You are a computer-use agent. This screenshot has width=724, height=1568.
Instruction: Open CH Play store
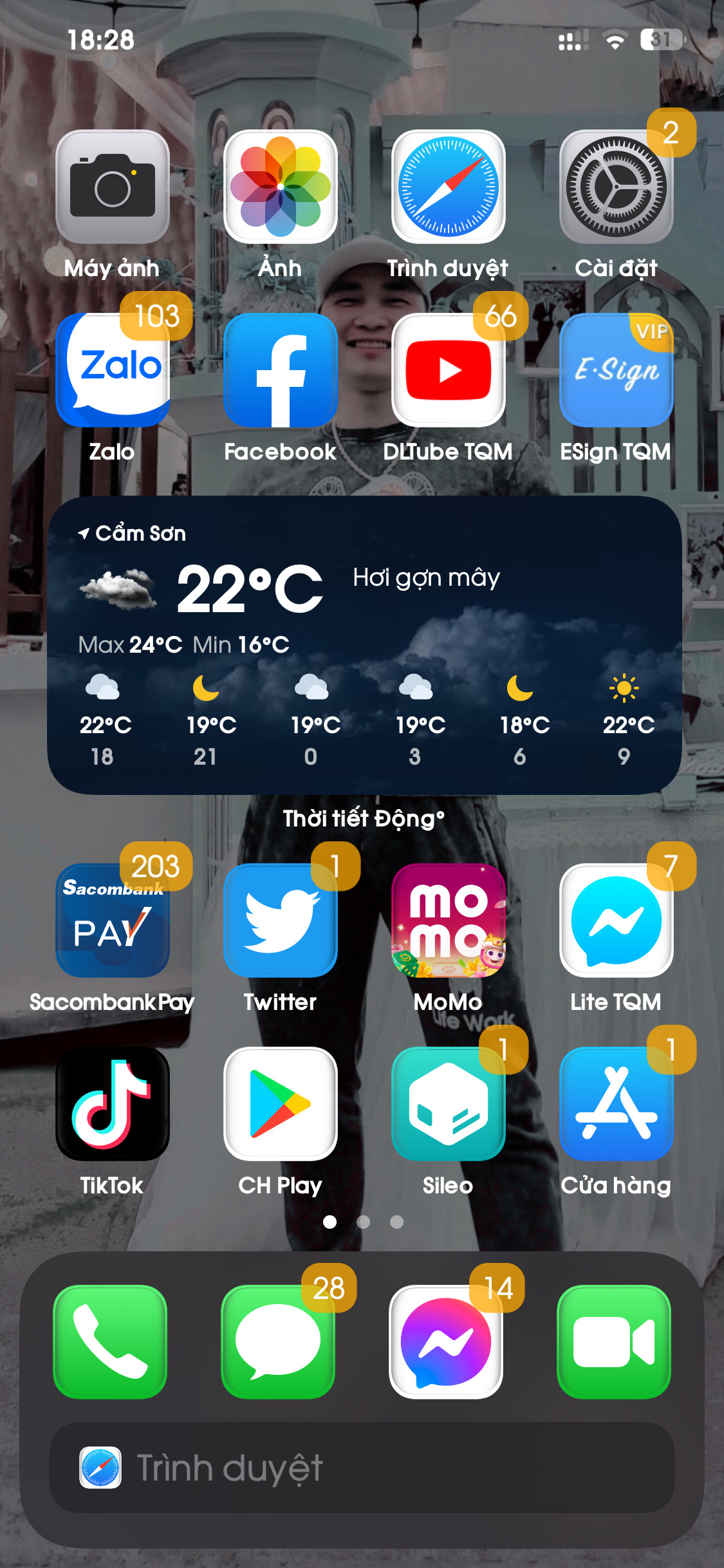[281, 1104]
